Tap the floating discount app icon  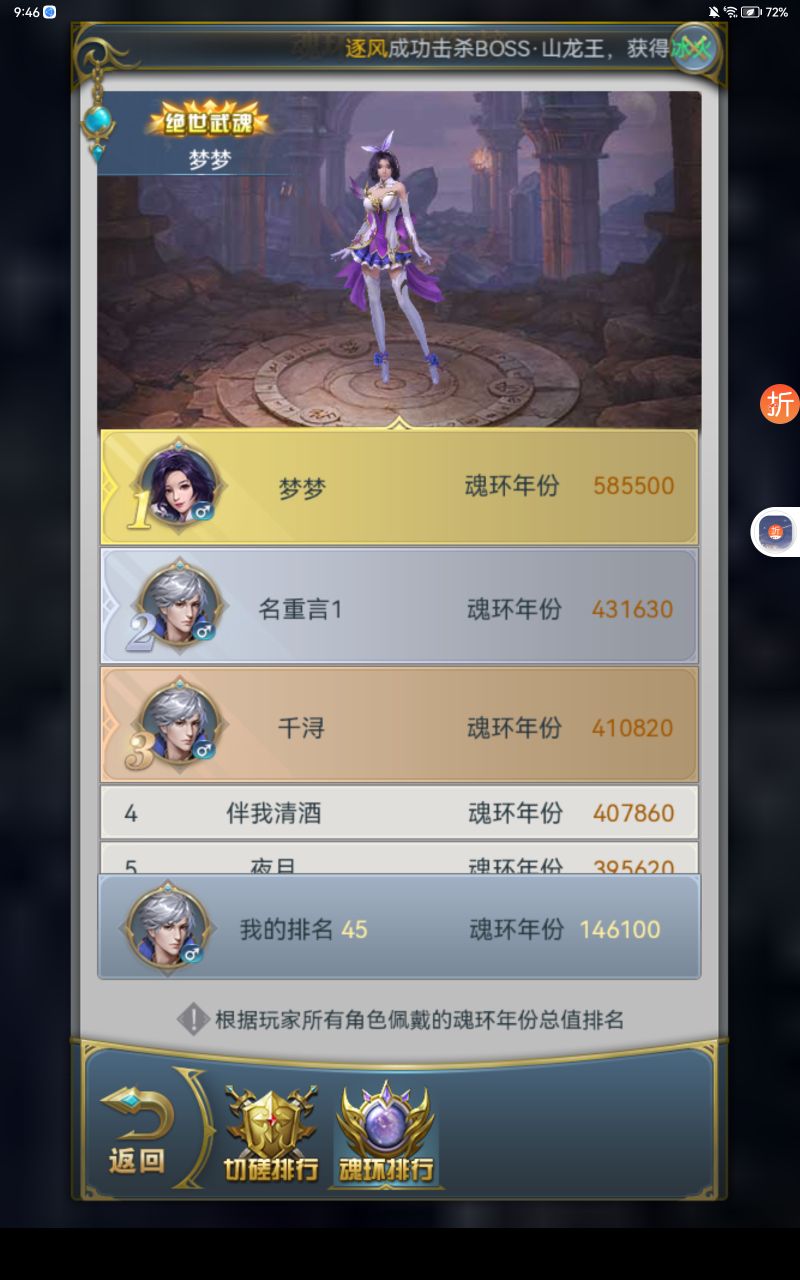pyautogui.click(x=776, y=532)
